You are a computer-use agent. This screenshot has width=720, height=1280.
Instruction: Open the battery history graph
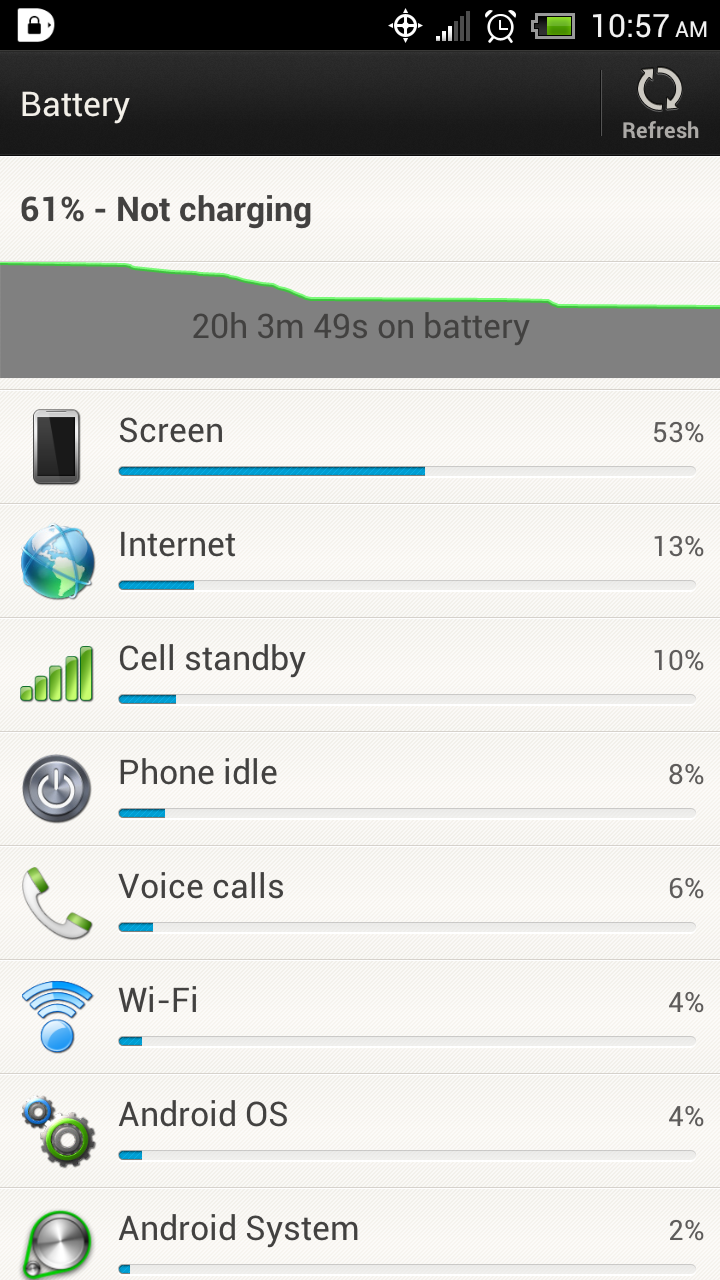(x=360, y=320)
